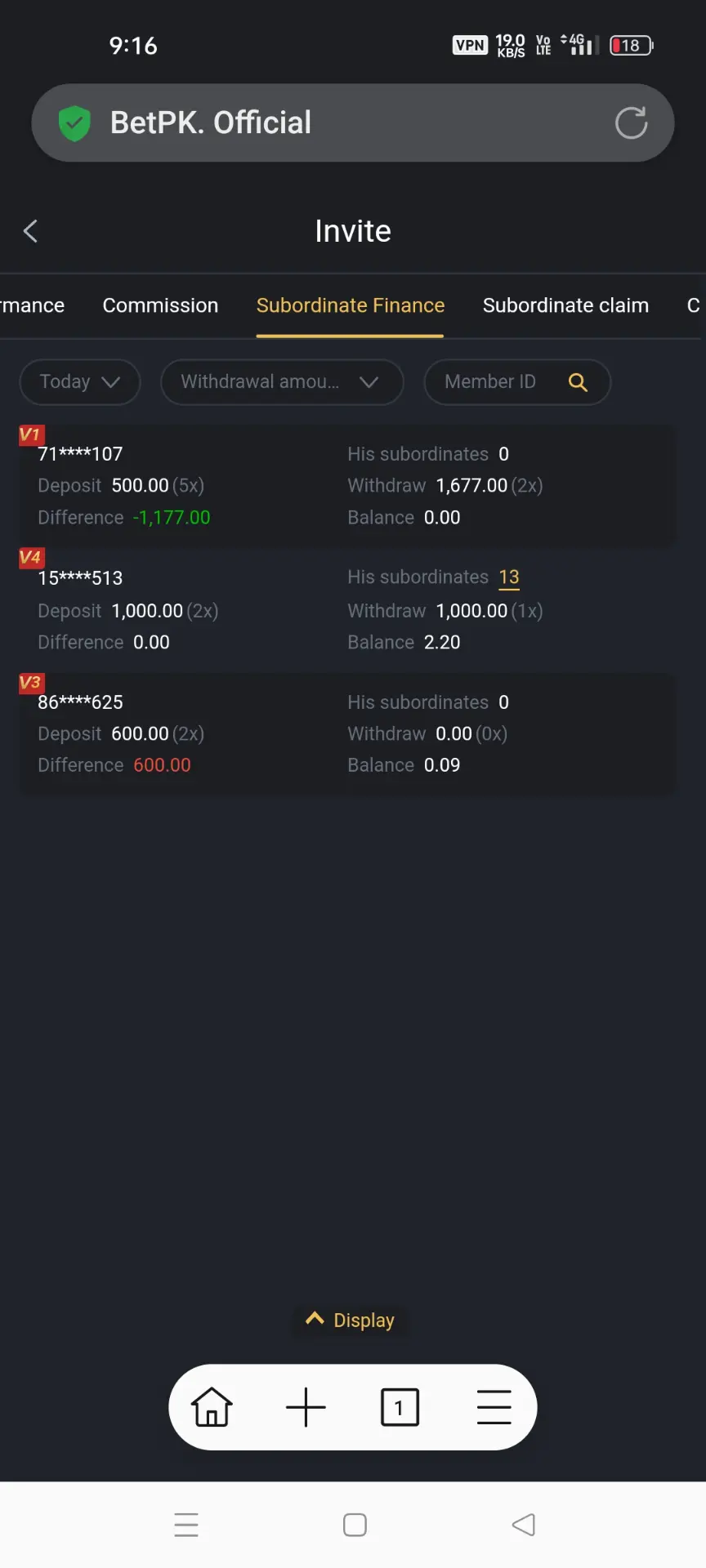706x1568 pixels.
Task: Tap the system back triangle button
Action: 523,1525
